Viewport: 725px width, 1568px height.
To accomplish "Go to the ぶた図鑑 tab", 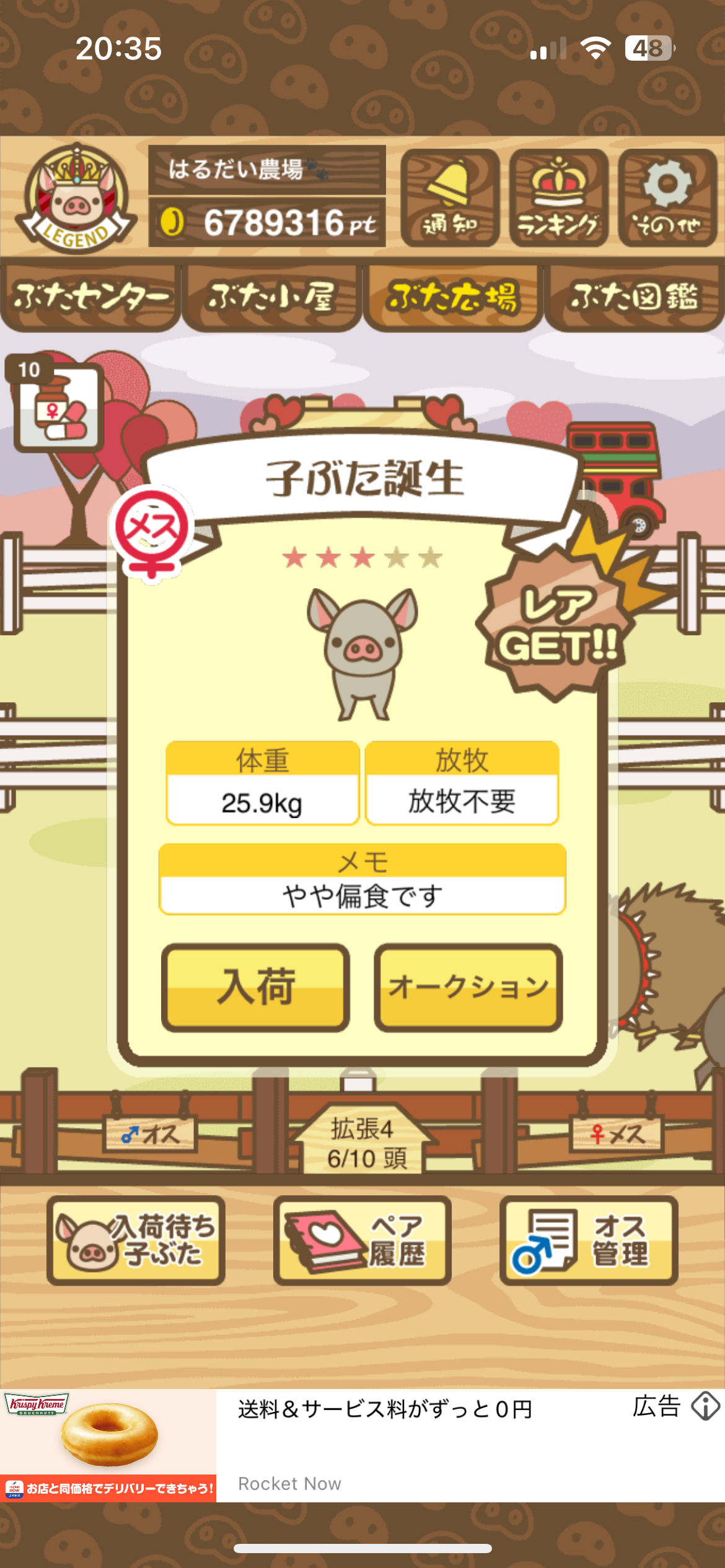I will [634, 298].
